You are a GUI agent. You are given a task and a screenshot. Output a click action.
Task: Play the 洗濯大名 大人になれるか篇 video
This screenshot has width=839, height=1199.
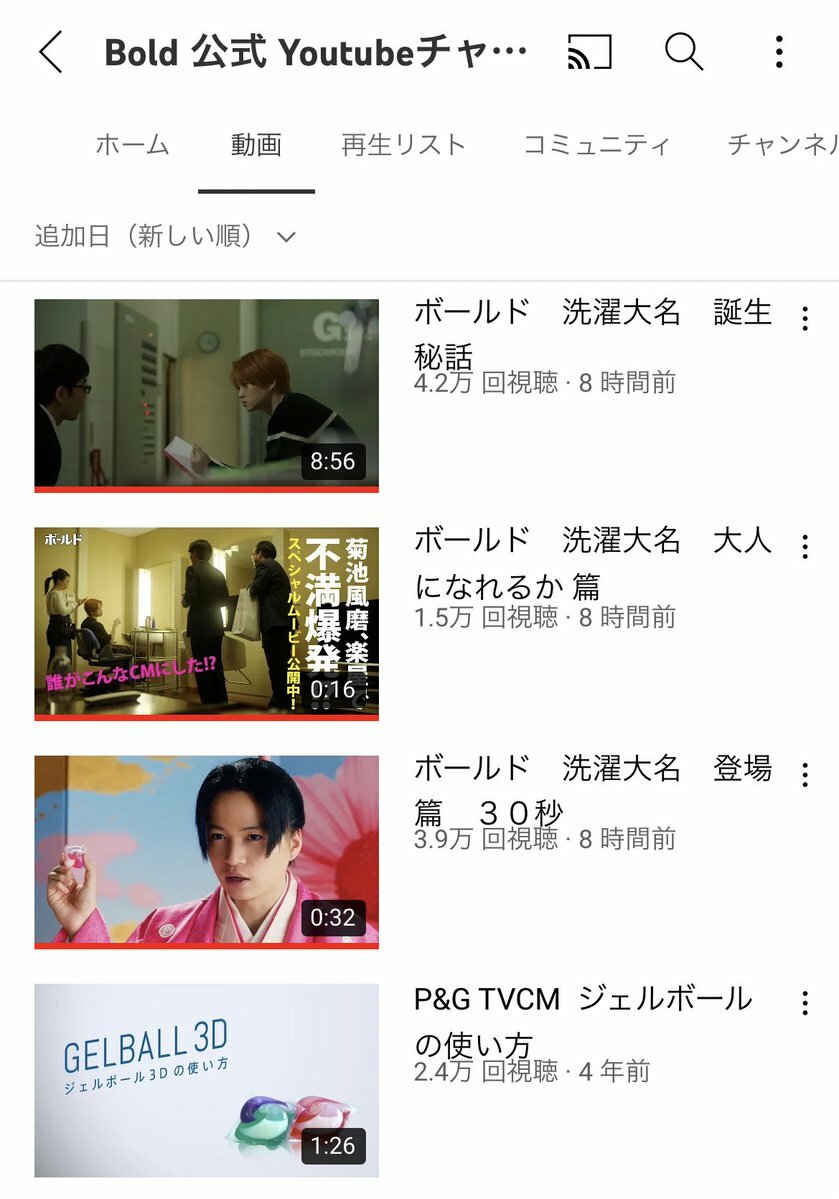coord(207,623)
